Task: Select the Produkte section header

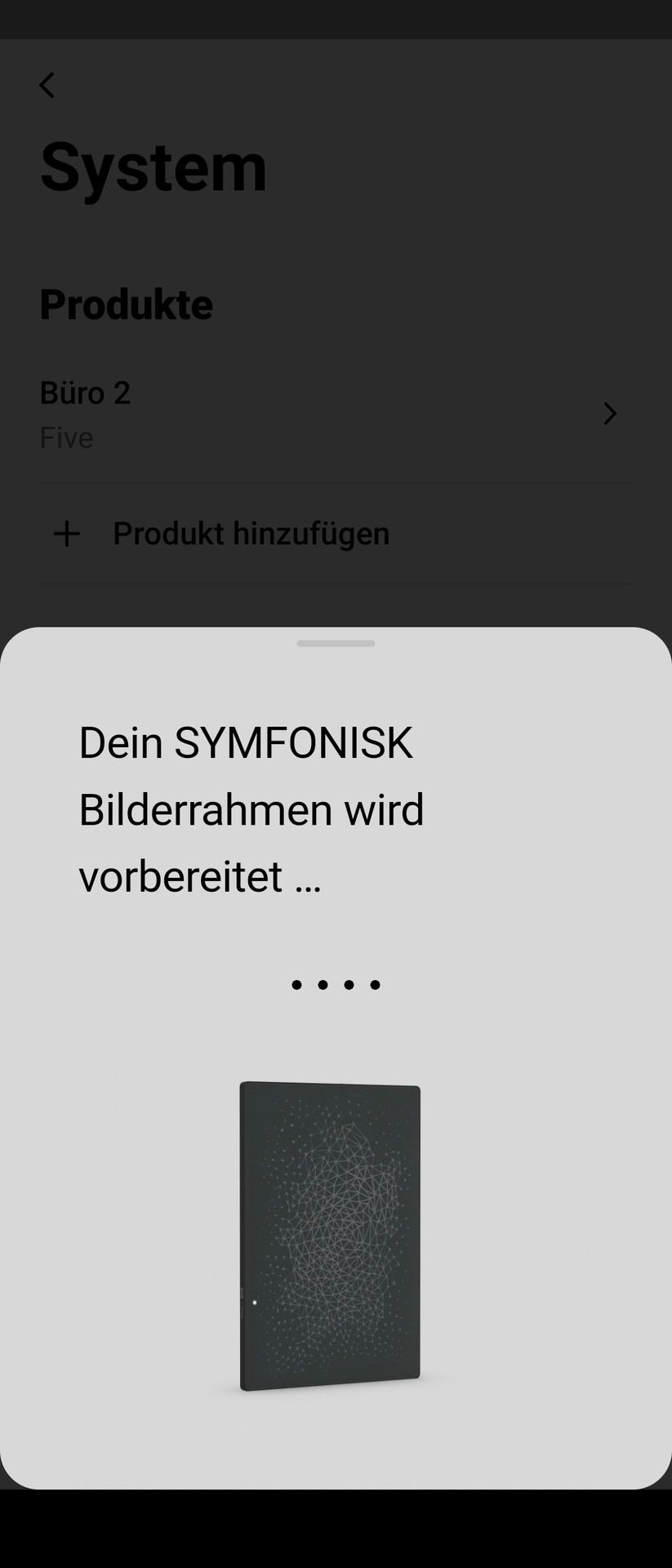Action: tap(126, 304)
